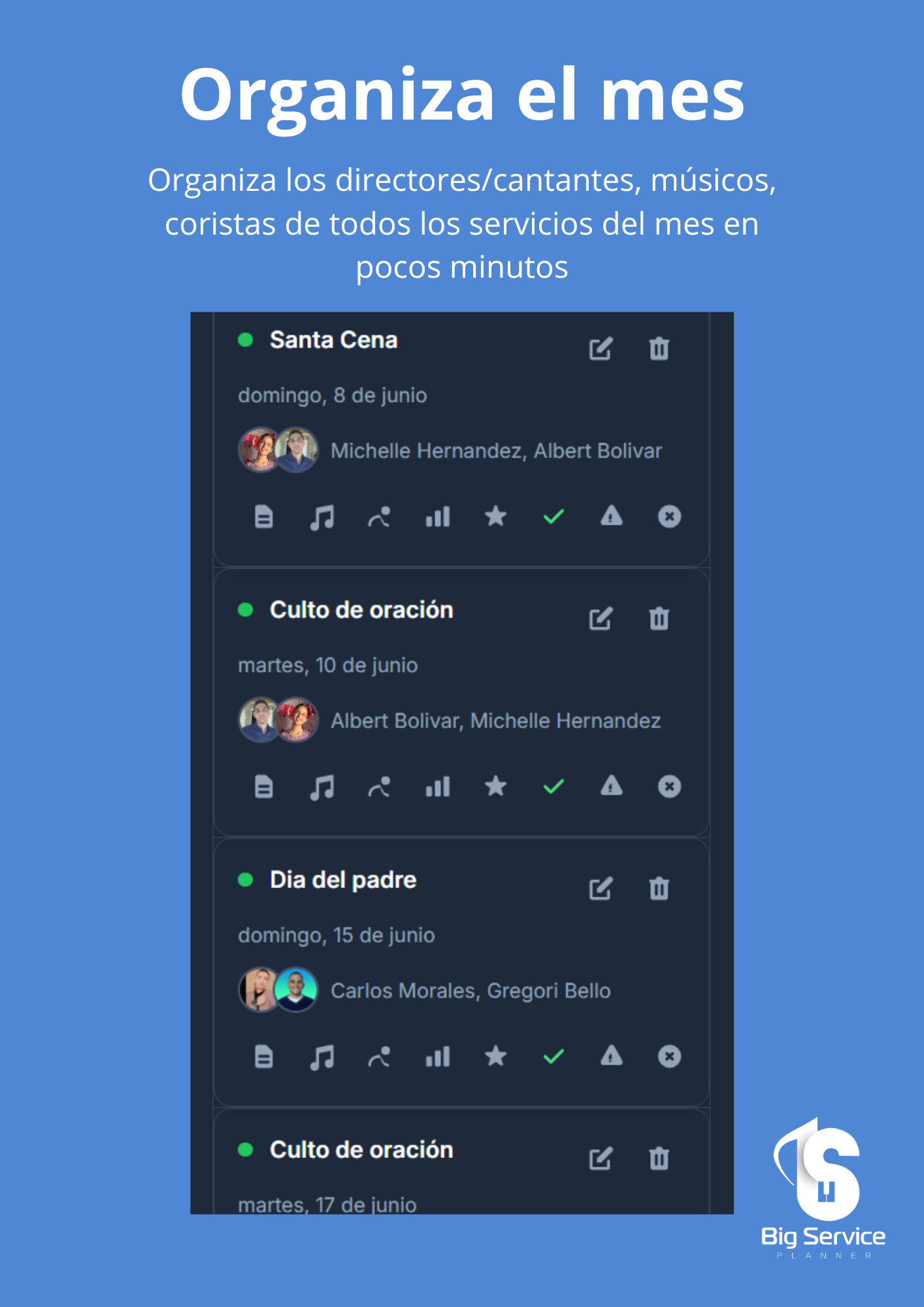Open the trash icon for Culto de oración

click(659, 618)
